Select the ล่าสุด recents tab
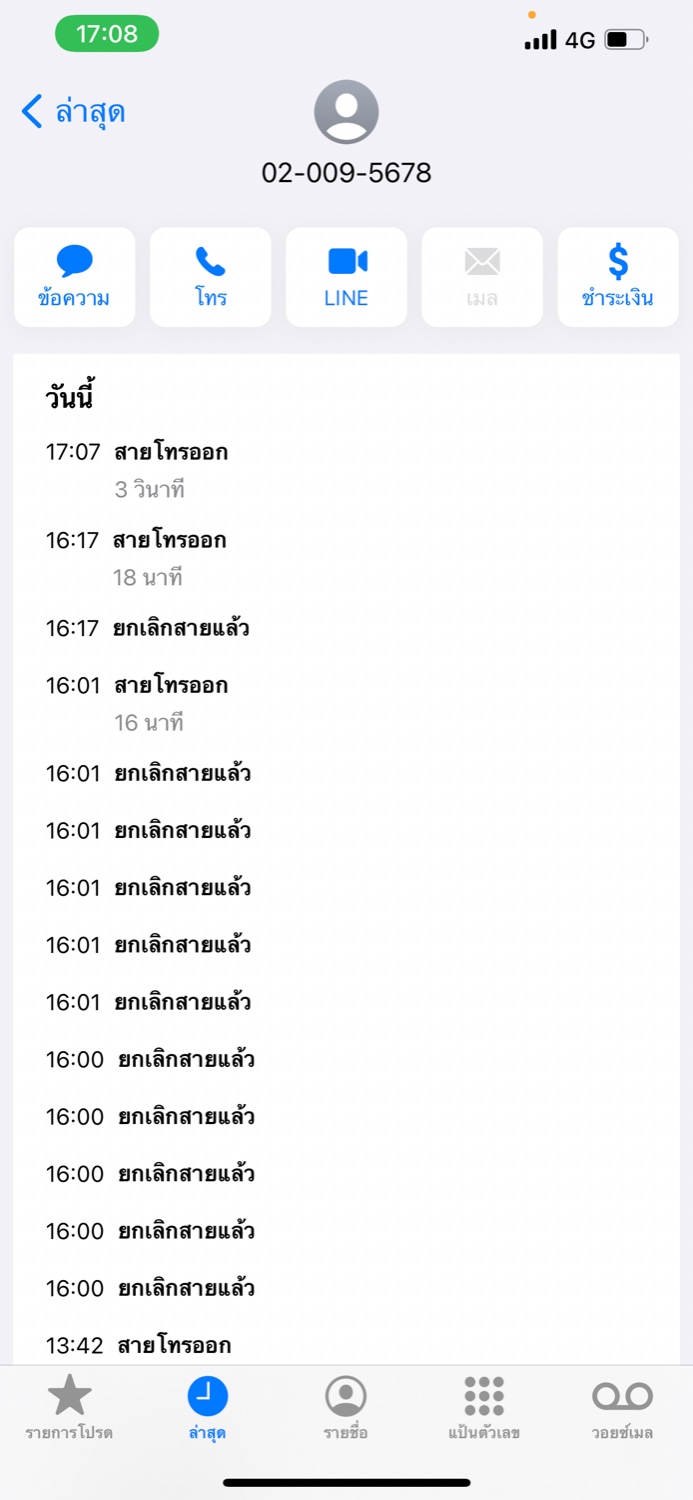The image size is (693, 1500). tap(207, 1407)
